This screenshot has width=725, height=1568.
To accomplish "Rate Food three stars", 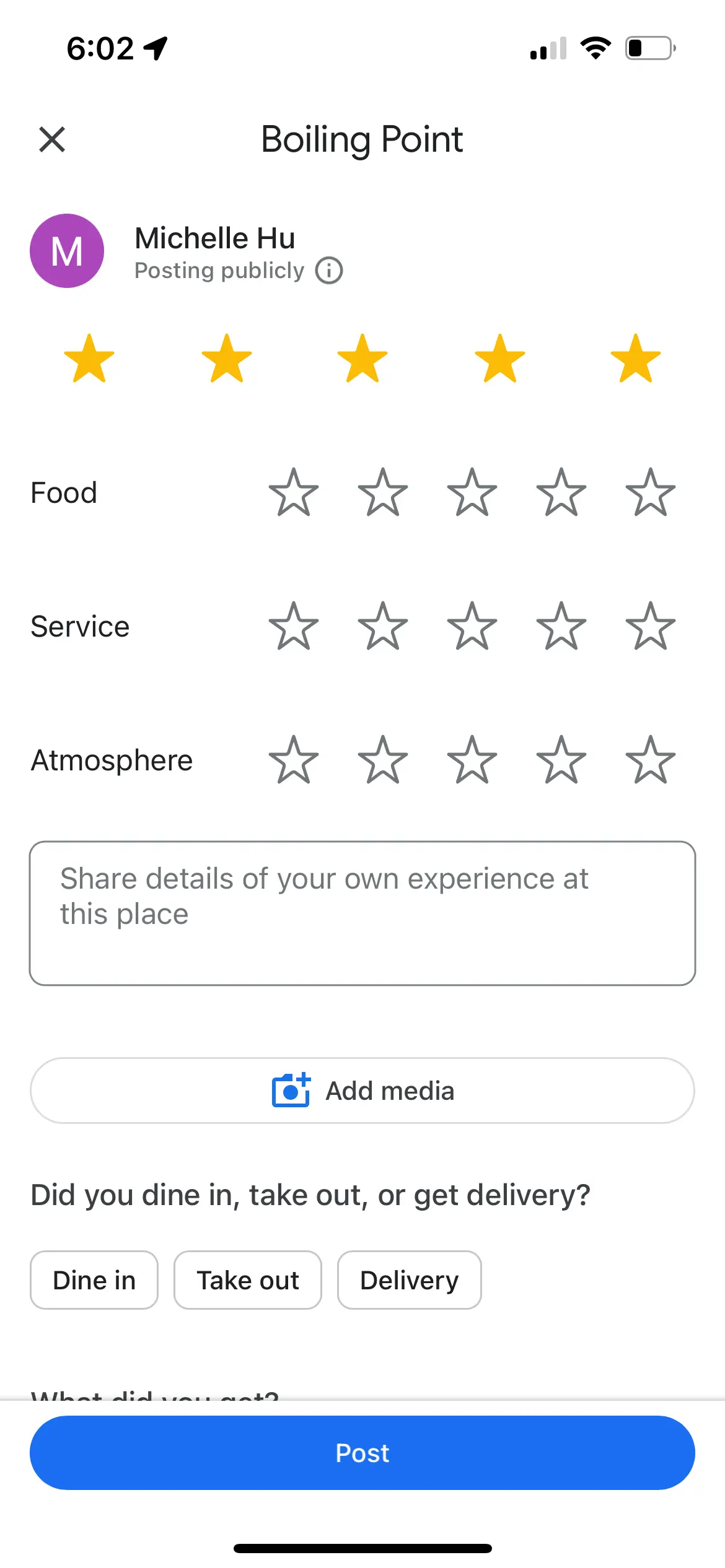I will pyautogui.click(x=472, y=492).
